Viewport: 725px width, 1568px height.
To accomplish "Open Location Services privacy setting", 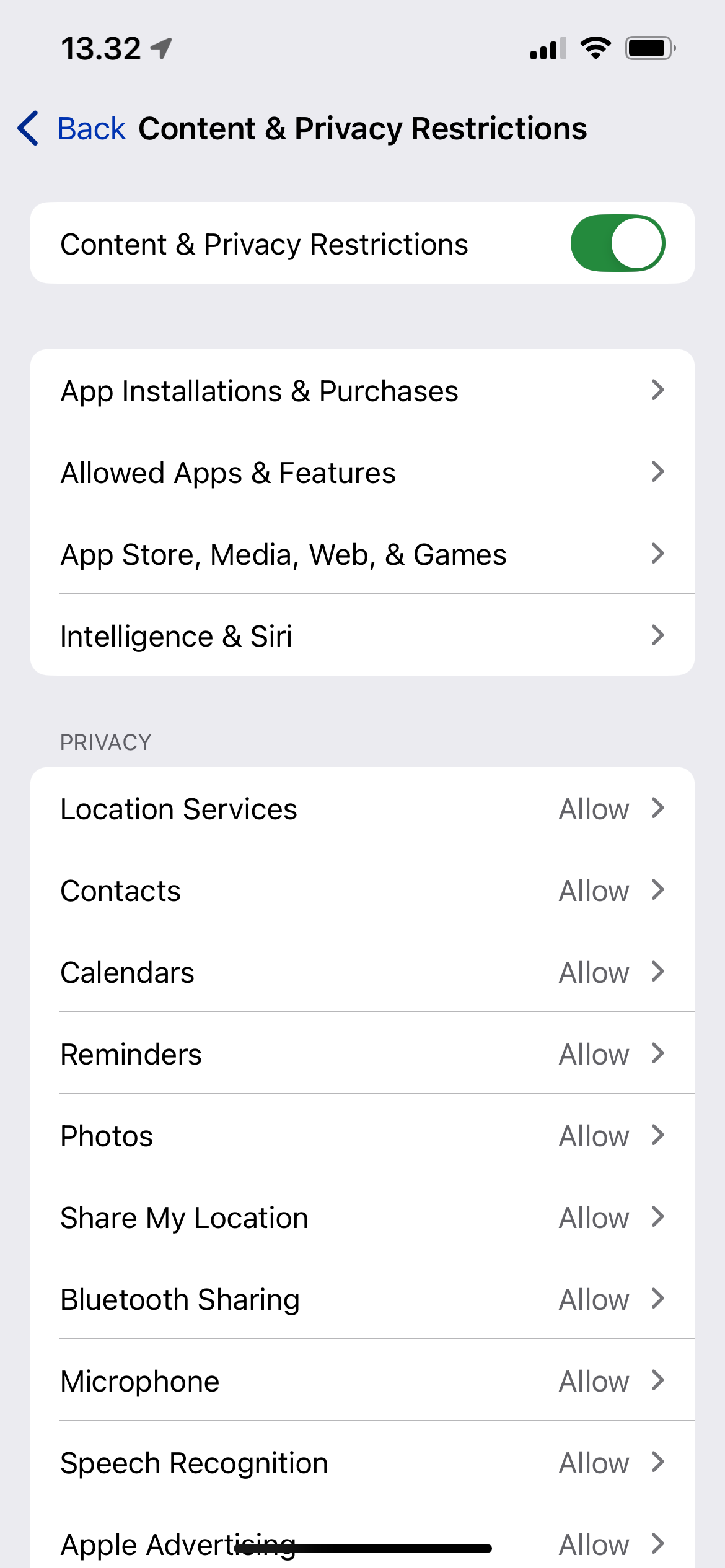I will click(x=362, y=809).
